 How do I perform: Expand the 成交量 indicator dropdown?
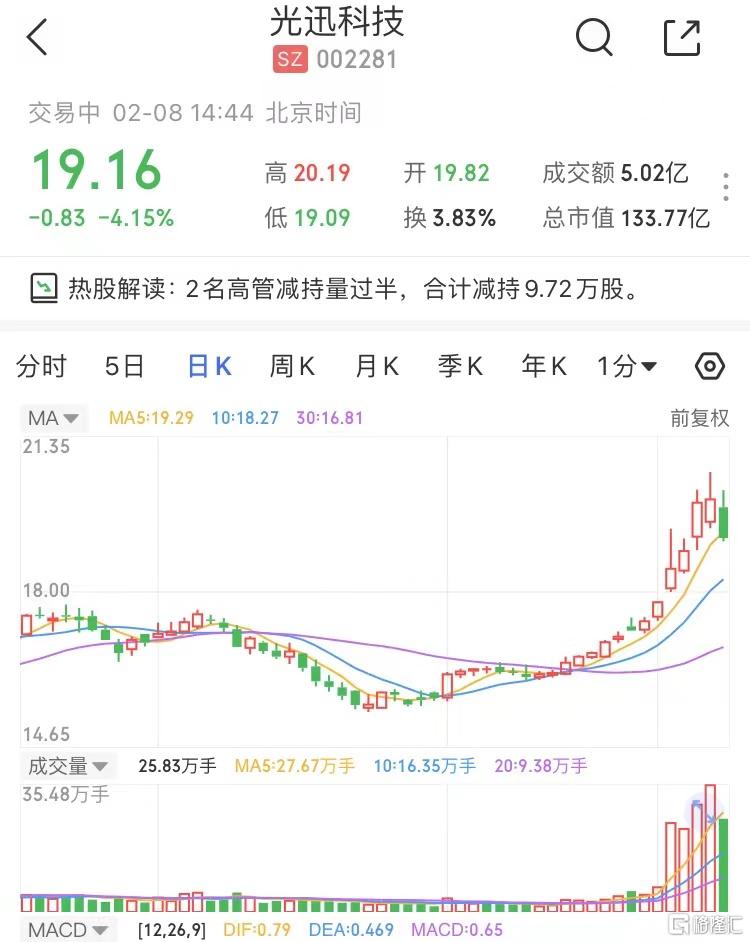68,767
